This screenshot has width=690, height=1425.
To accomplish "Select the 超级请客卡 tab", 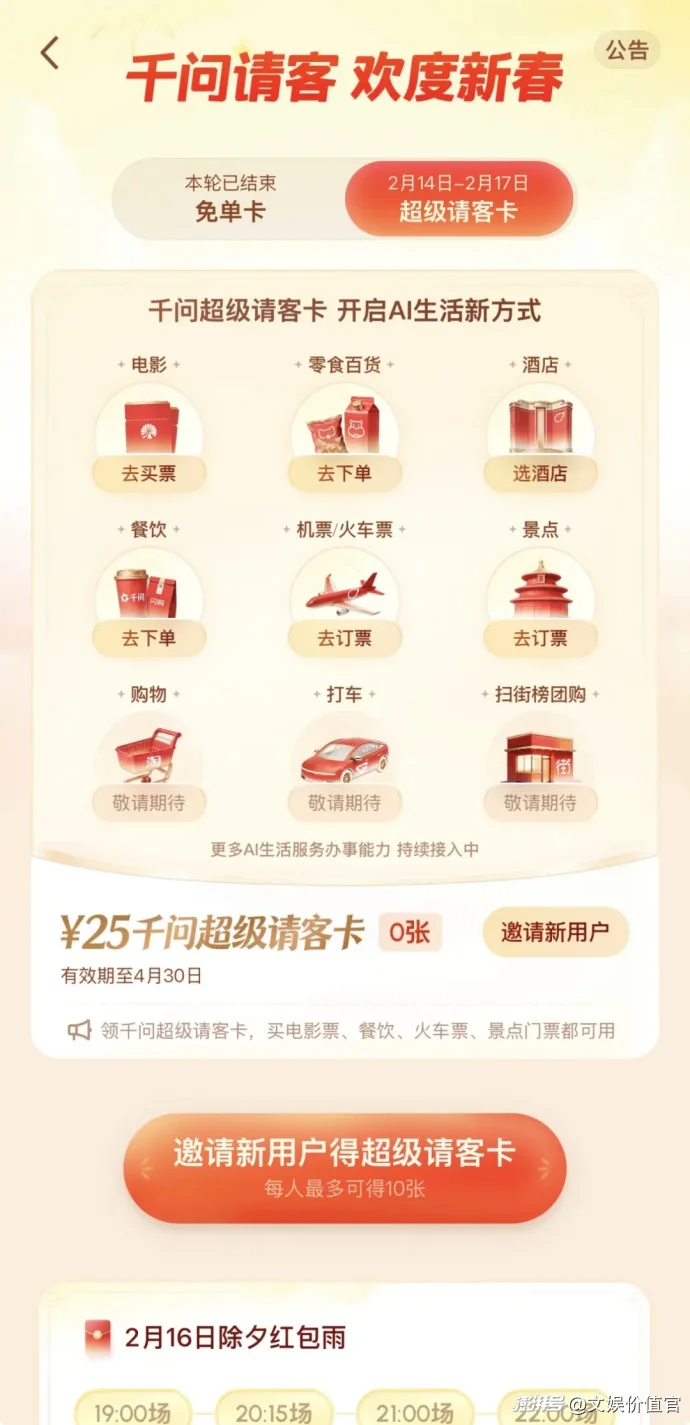I will [x=458, y=198].
